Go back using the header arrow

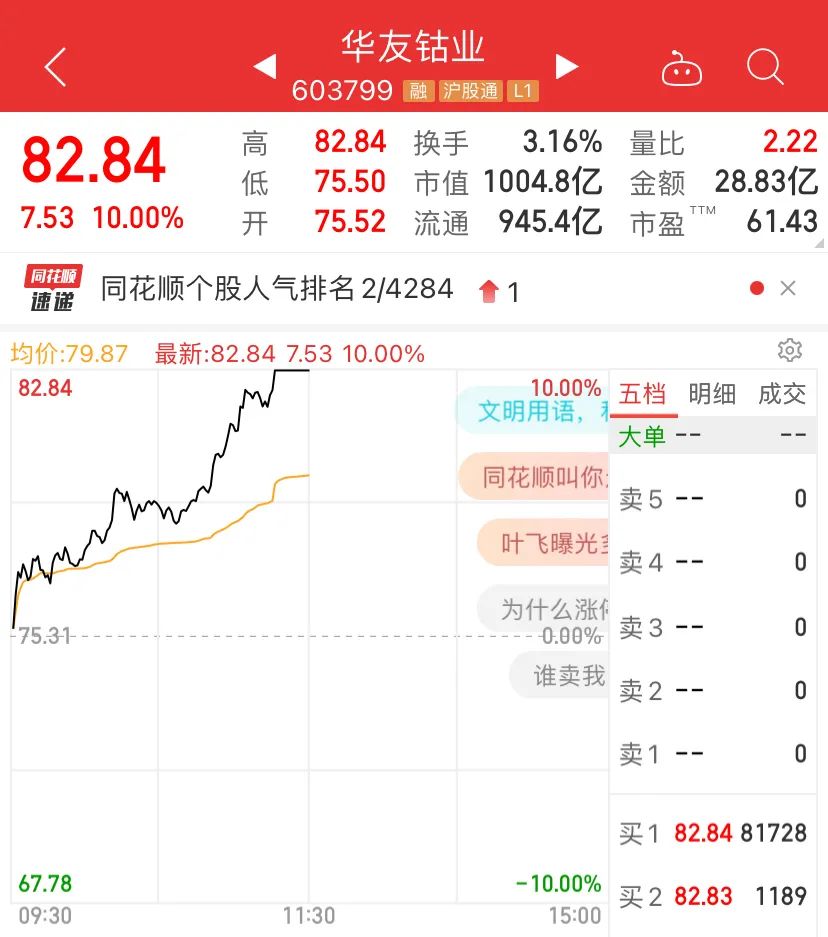(56, 68)
